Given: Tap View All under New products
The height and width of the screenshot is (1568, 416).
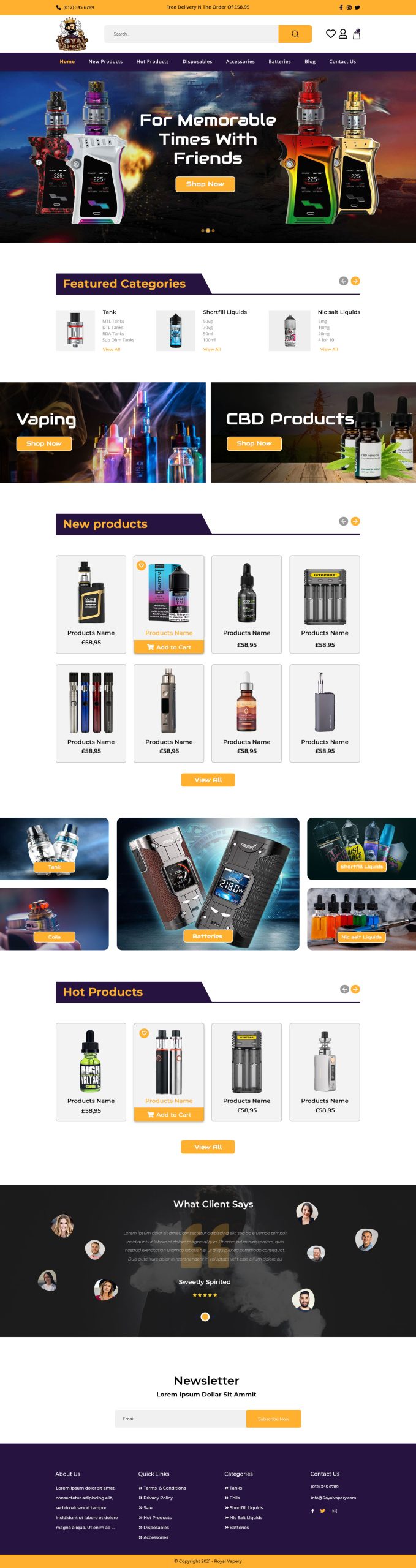Looking at the screenshot, I should pos(208,780).
